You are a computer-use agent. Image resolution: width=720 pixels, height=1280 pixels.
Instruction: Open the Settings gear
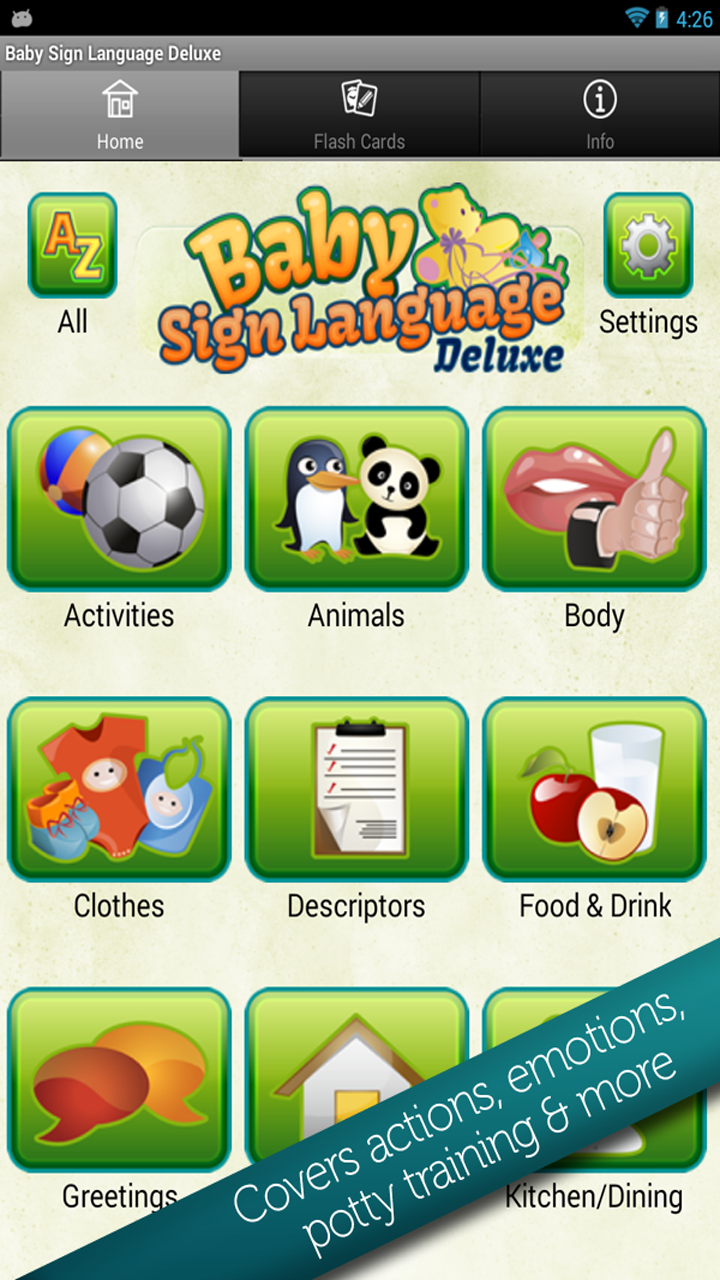click(x=648, y=244)
